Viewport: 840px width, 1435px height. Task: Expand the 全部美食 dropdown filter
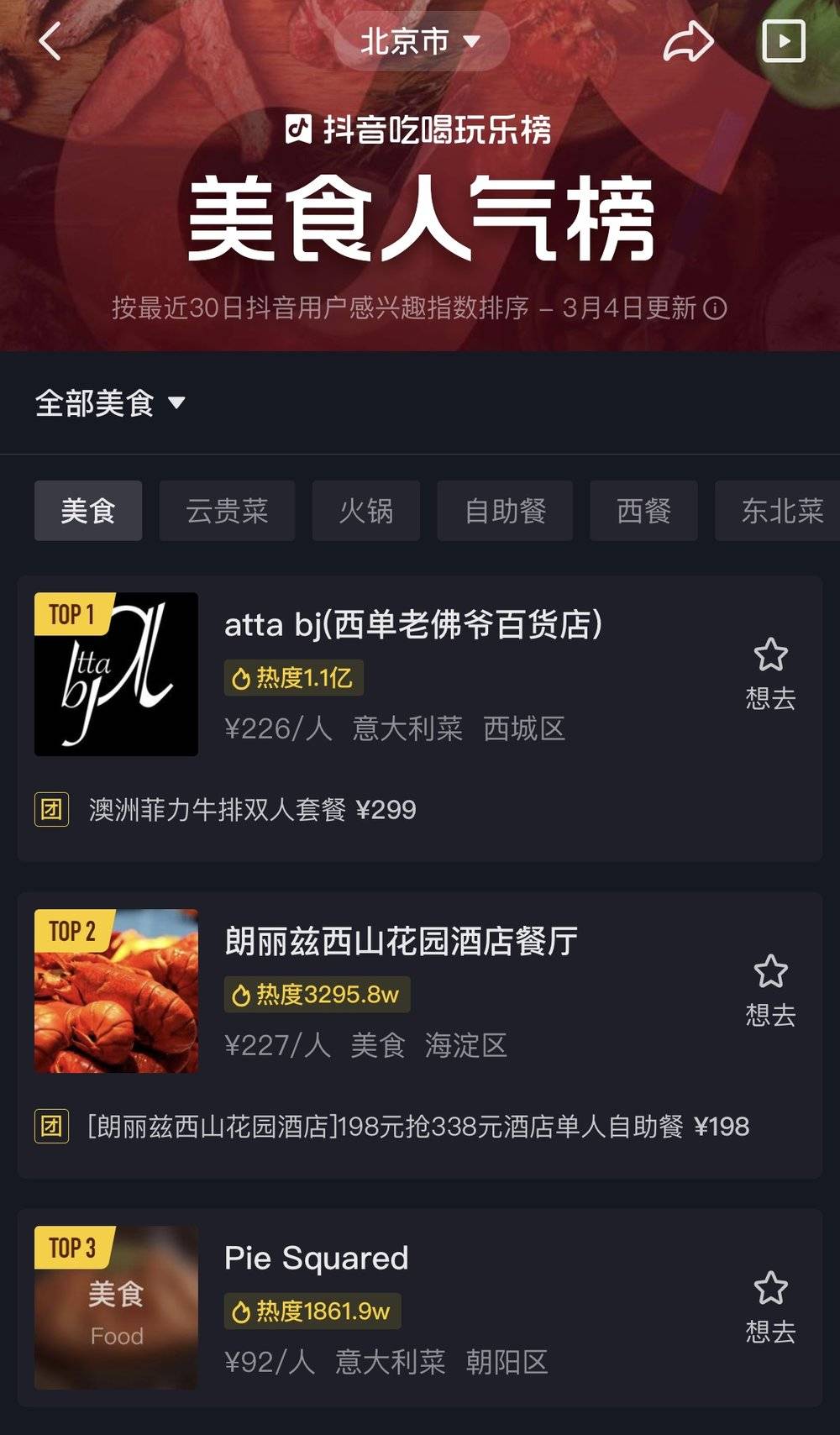pyautogui.click(x=109, y=403)
